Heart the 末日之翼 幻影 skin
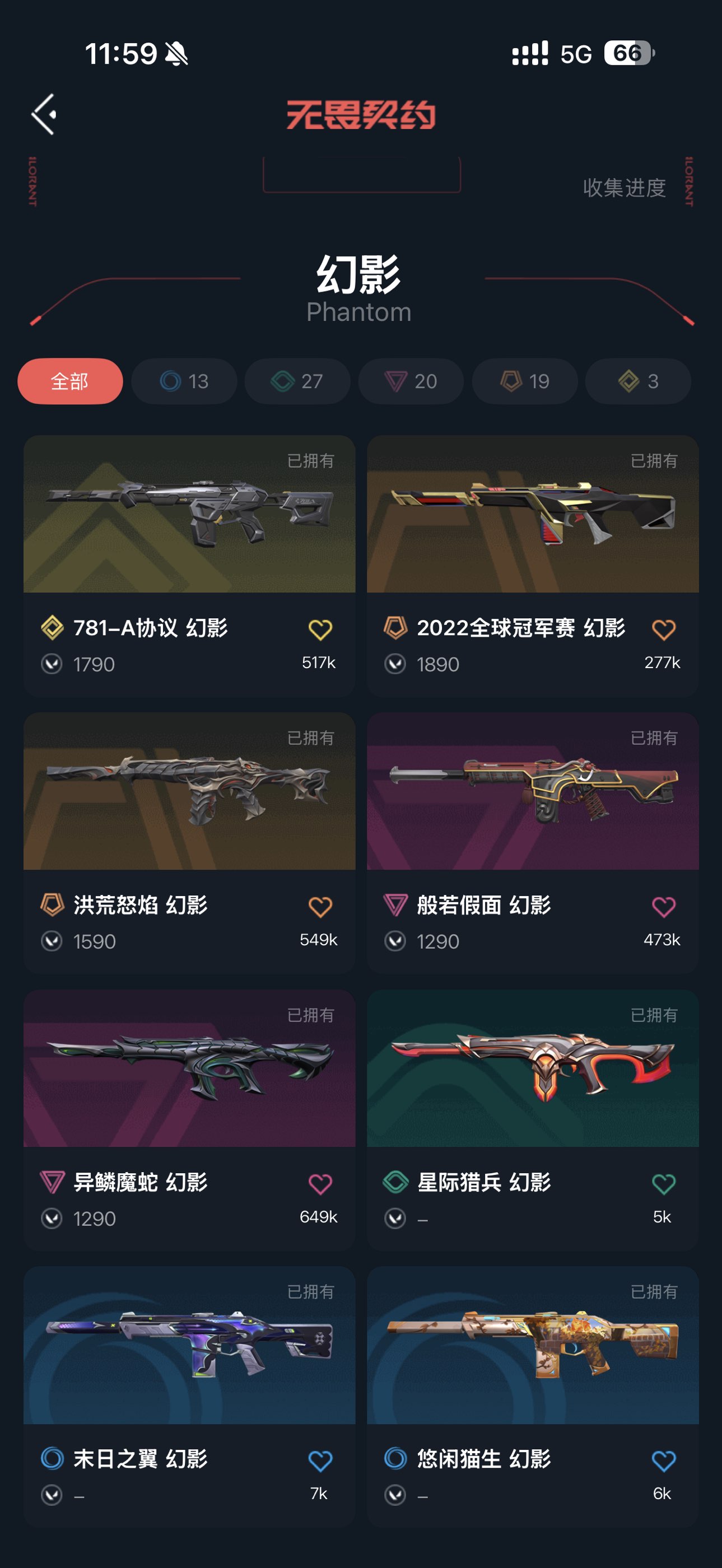The height and width of the screenshot is (1568, 722). click(320, 1461)
